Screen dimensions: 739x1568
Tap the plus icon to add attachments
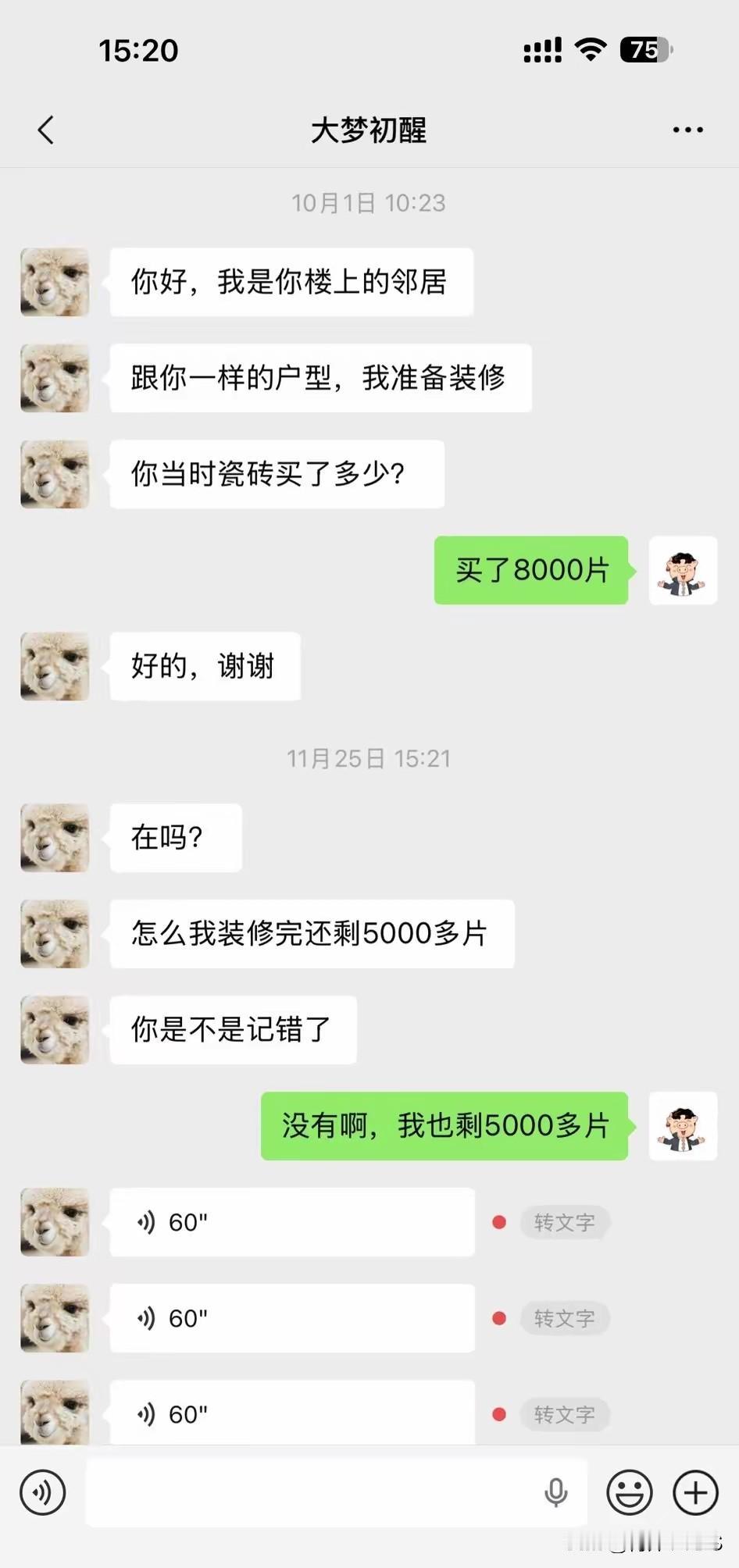(695, 1492)
